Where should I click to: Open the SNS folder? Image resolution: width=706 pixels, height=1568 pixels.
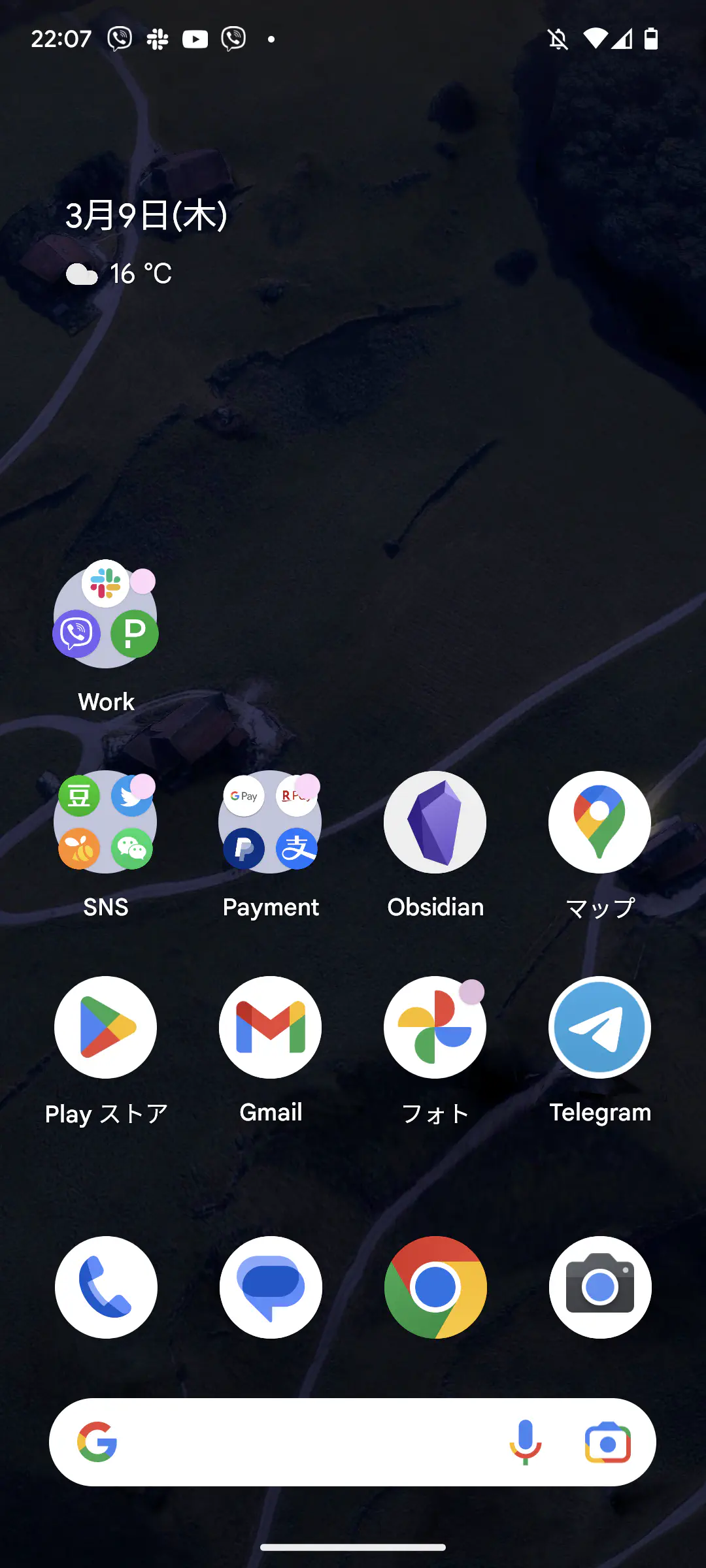(106, 822)
